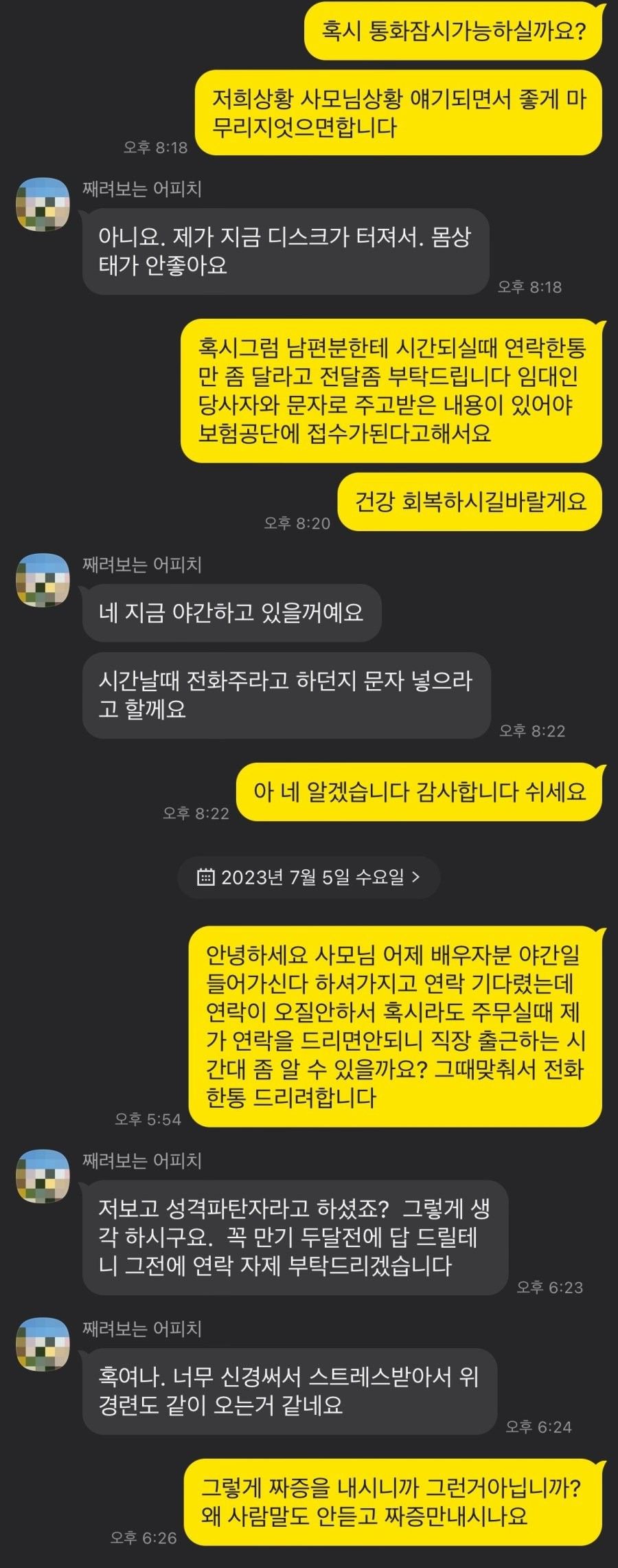Open the 2023년 7월 5일 수요일 date chip
618x1568 pixels.
click(x=308, y=877)
